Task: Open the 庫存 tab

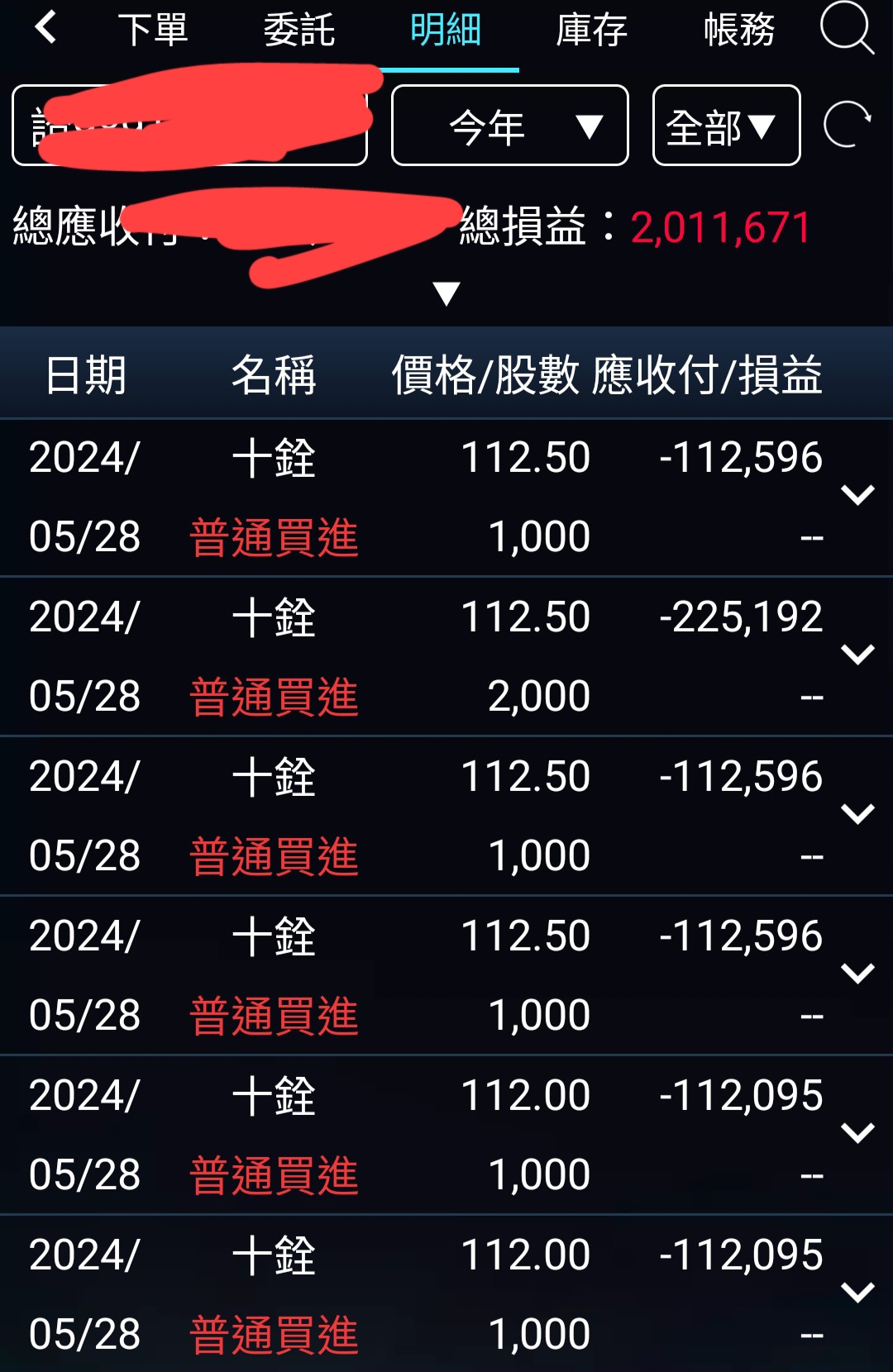Action: (x=591, y=31)
